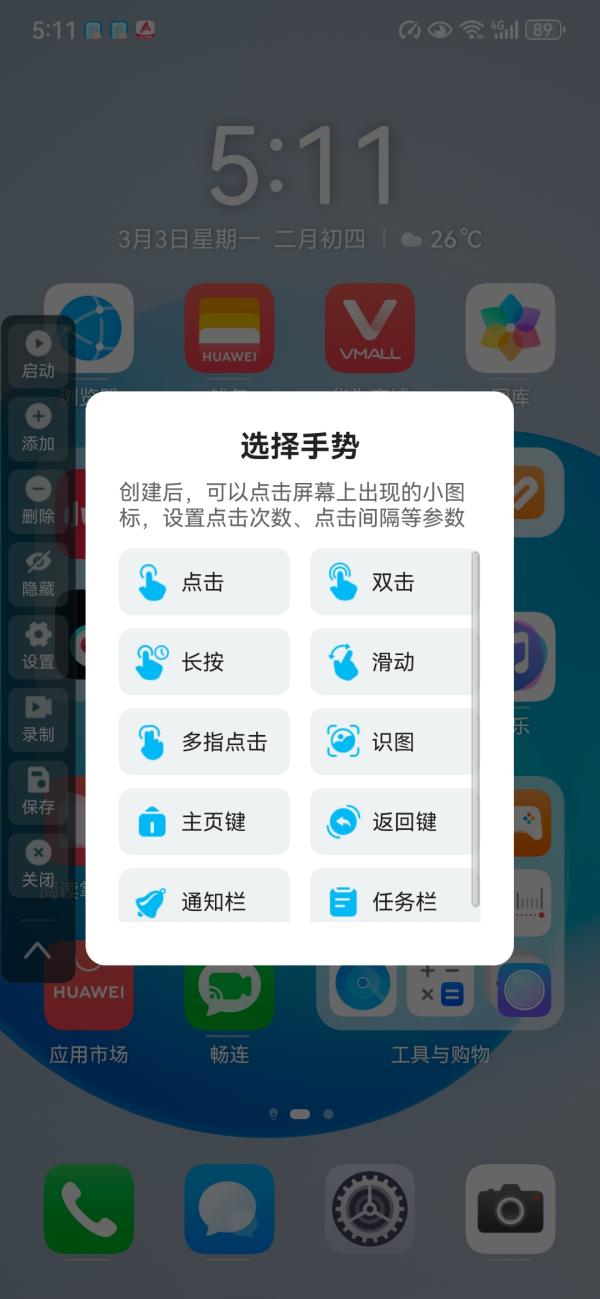Close the floating toolbar with 关闭

(x=38, y=864)
